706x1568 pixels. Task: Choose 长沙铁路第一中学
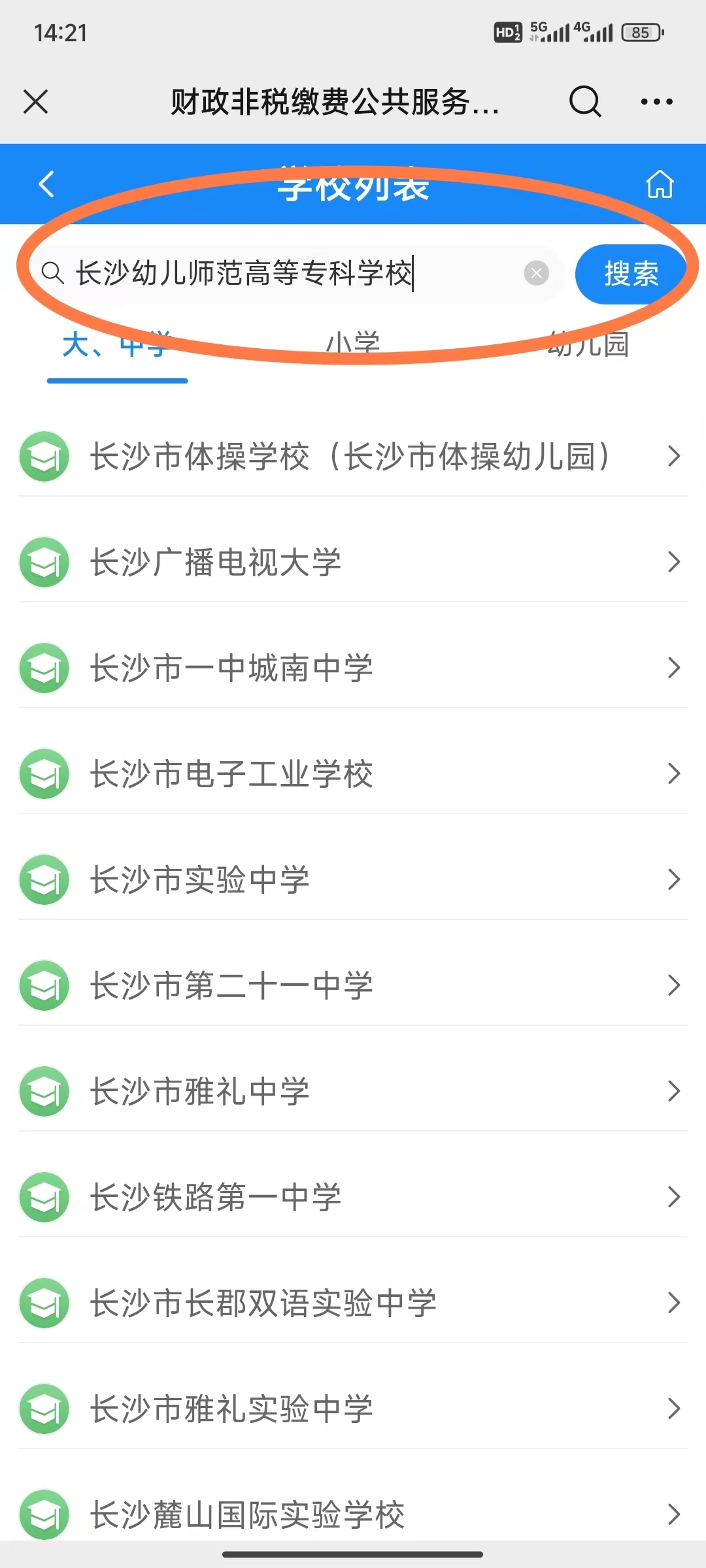click(x=352, y=1197)
